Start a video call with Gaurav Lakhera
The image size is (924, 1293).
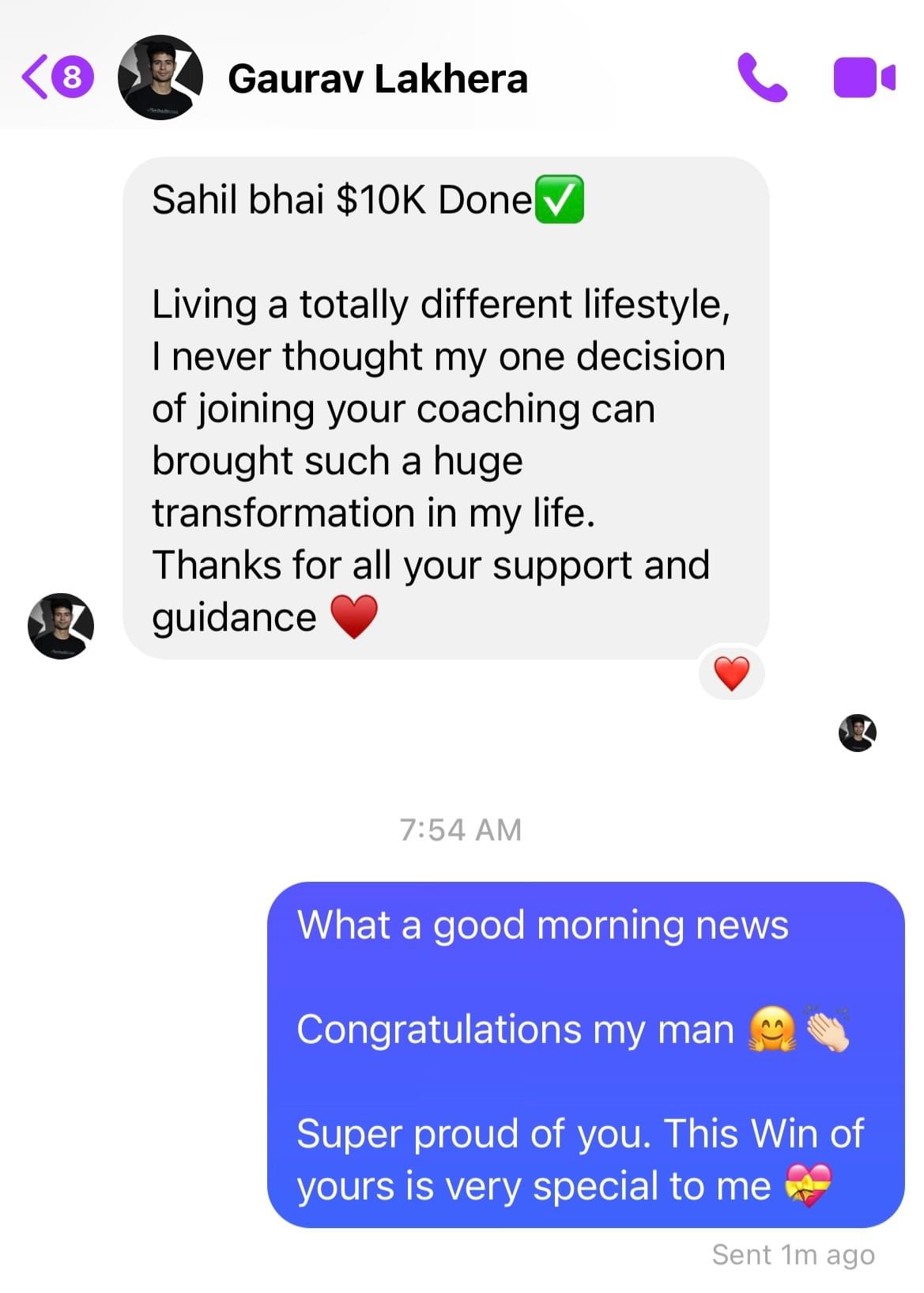tap(864, 78)
